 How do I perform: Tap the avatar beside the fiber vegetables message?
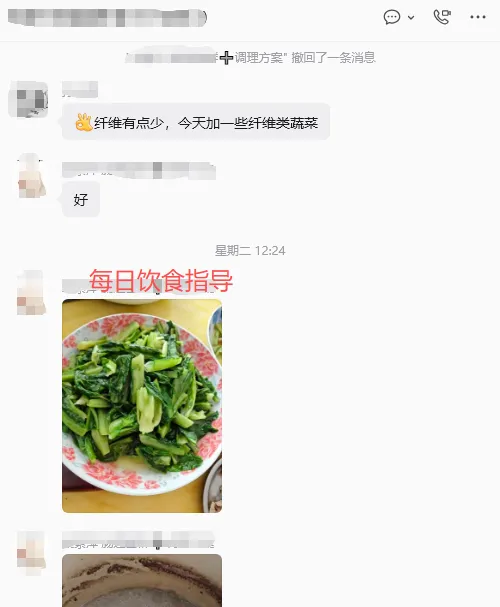(x=28, y=99)
